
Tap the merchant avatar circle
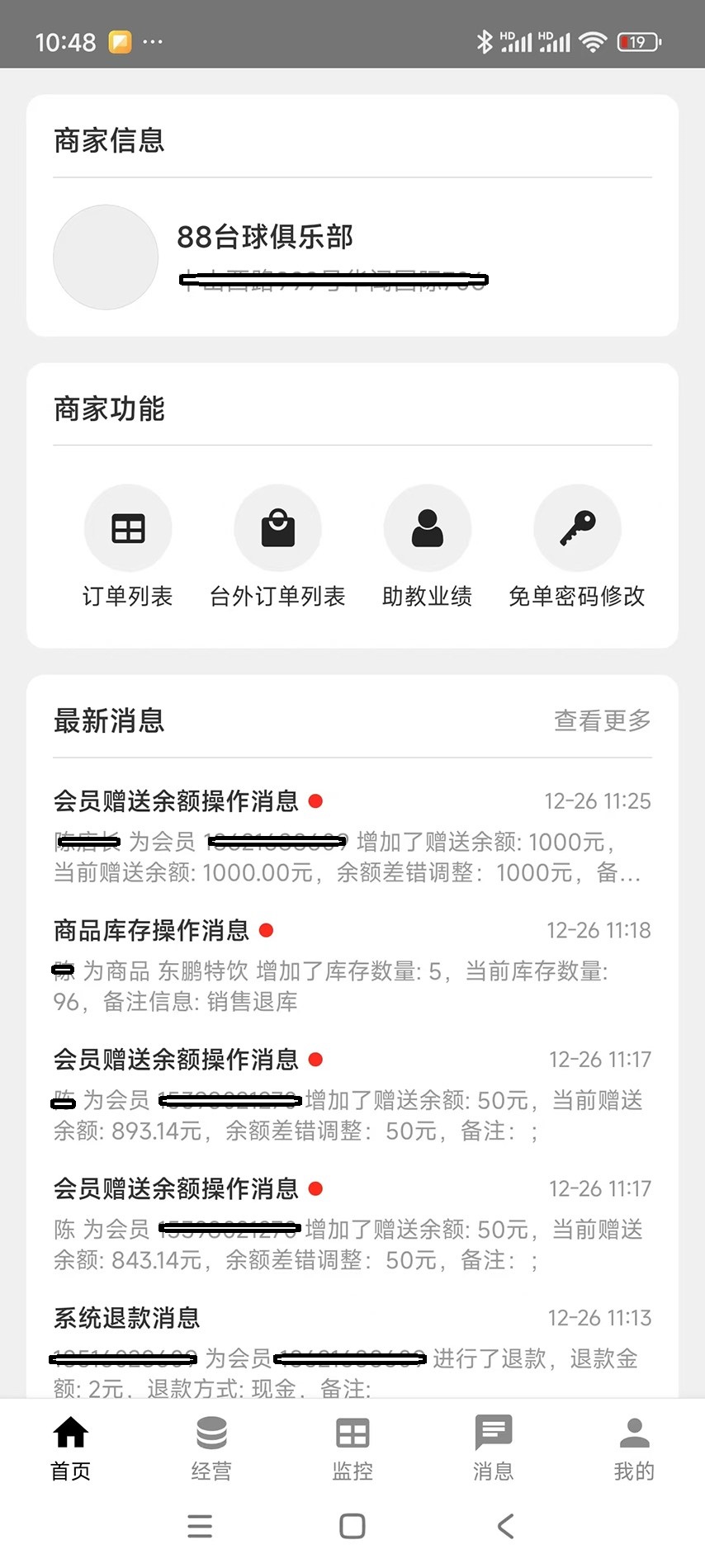click(x=105, y=257)
